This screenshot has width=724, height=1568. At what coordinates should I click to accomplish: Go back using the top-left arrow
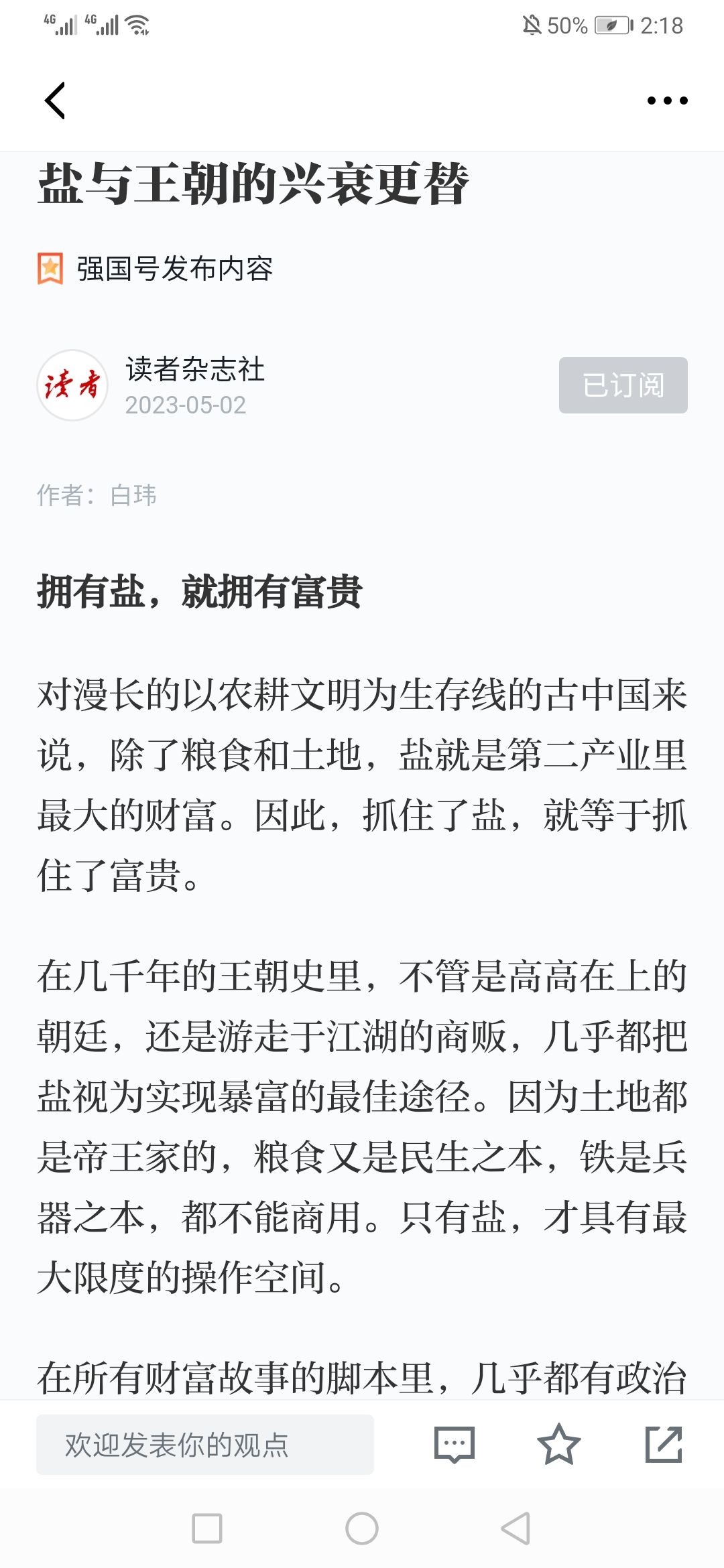point(55,101)
